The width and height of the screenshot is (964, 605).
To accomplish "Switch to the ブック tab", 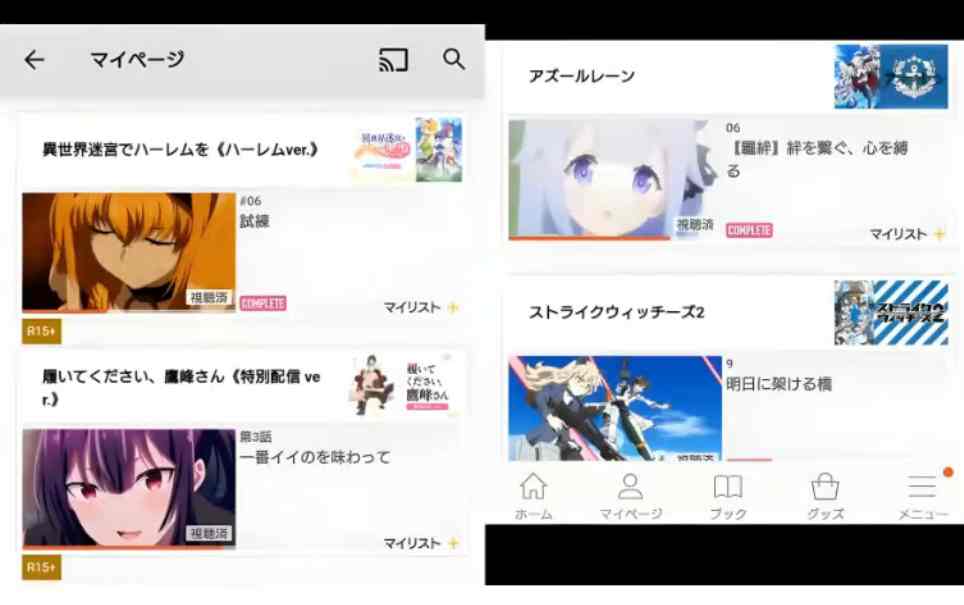I will (728, 496).
